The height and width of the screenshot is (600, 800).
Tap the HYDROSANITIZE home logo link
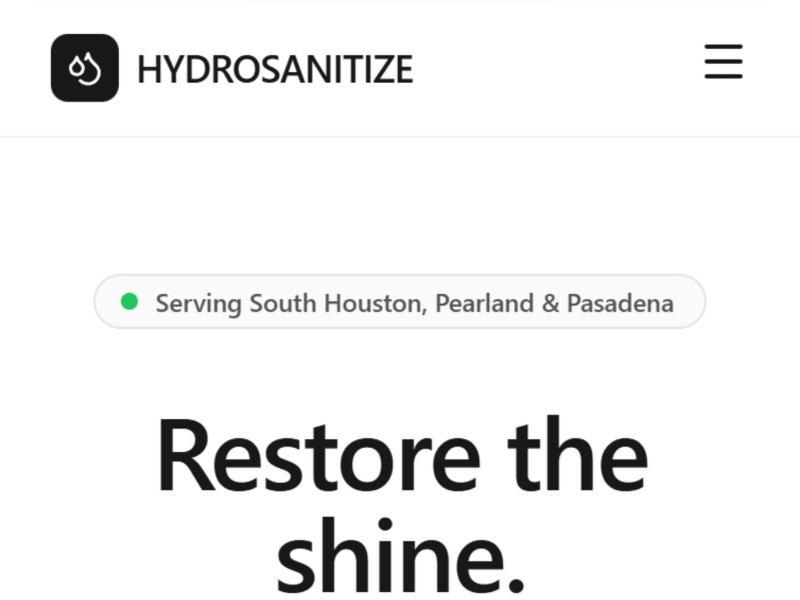[x=232, y=68]
